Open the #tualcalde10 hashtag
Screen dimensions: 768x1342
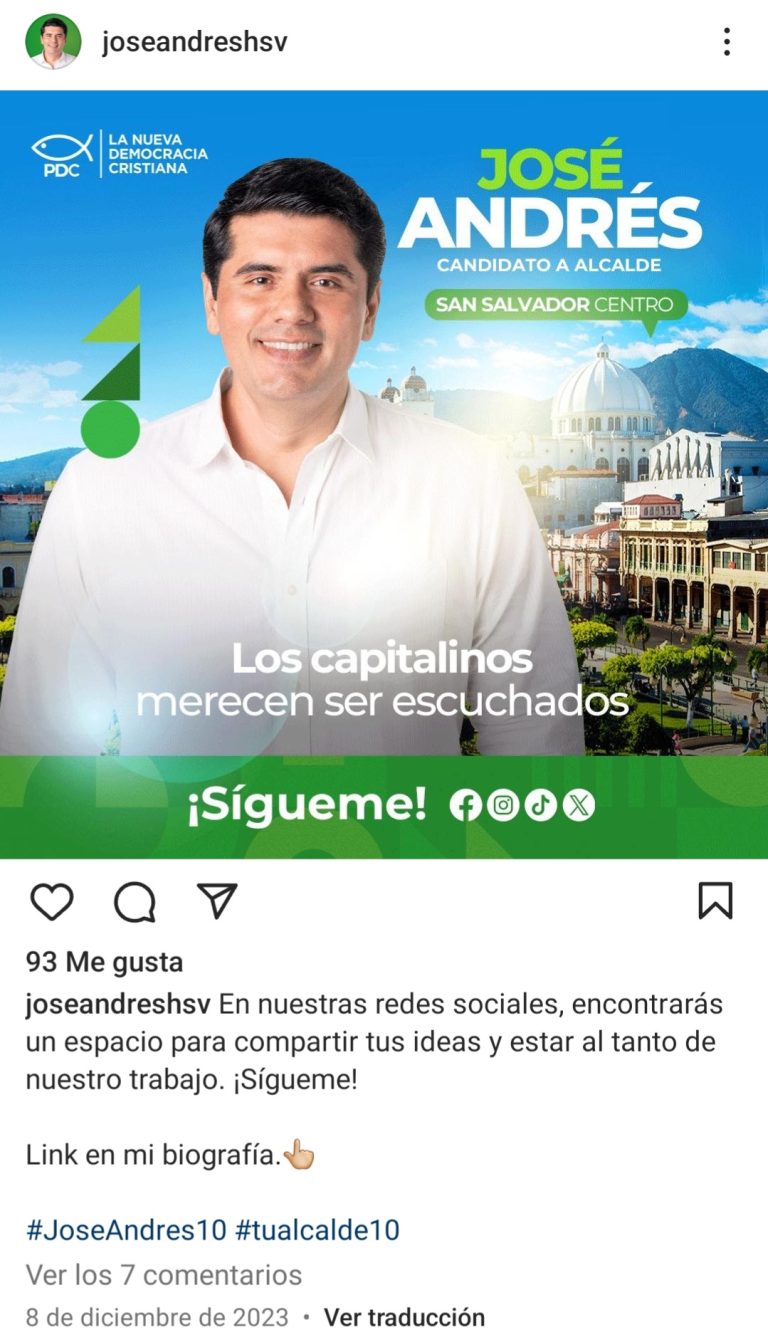point(318,1230)
